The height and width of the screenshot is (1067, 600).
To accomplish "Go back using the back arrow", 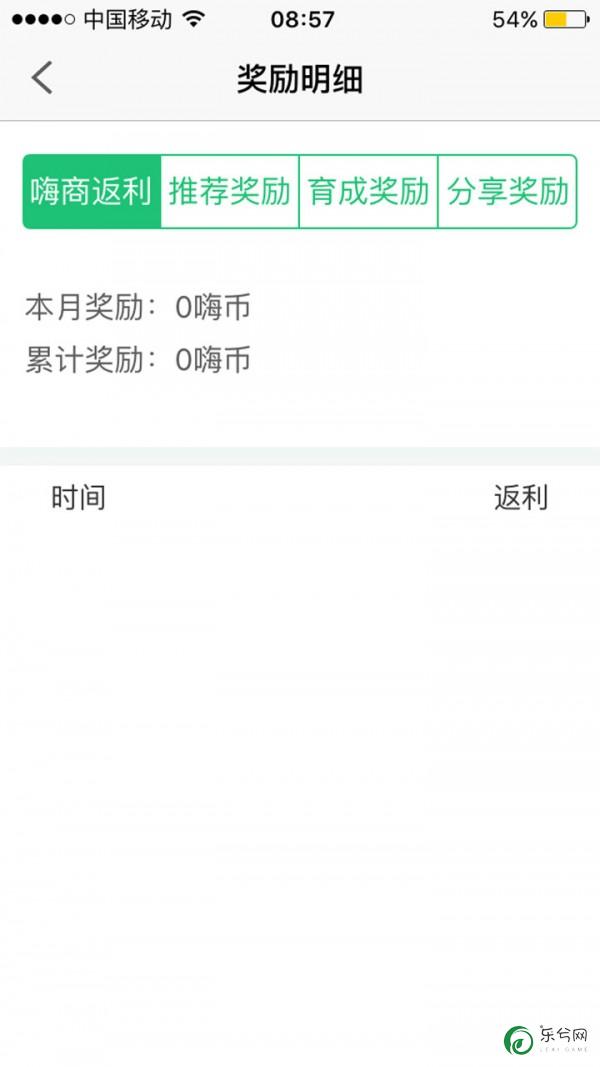I will pos(41,78).
